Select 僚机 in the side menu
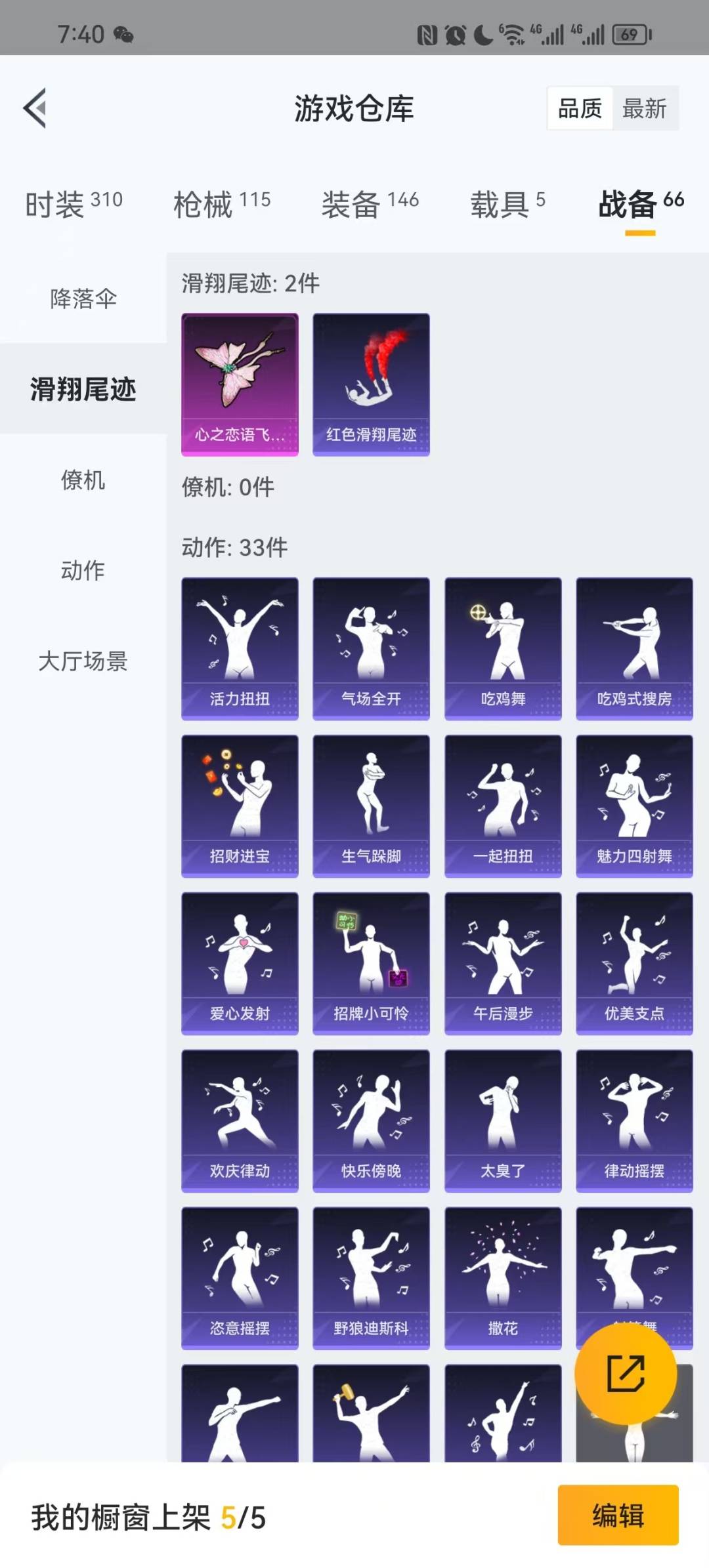 (x=83, y=480)
